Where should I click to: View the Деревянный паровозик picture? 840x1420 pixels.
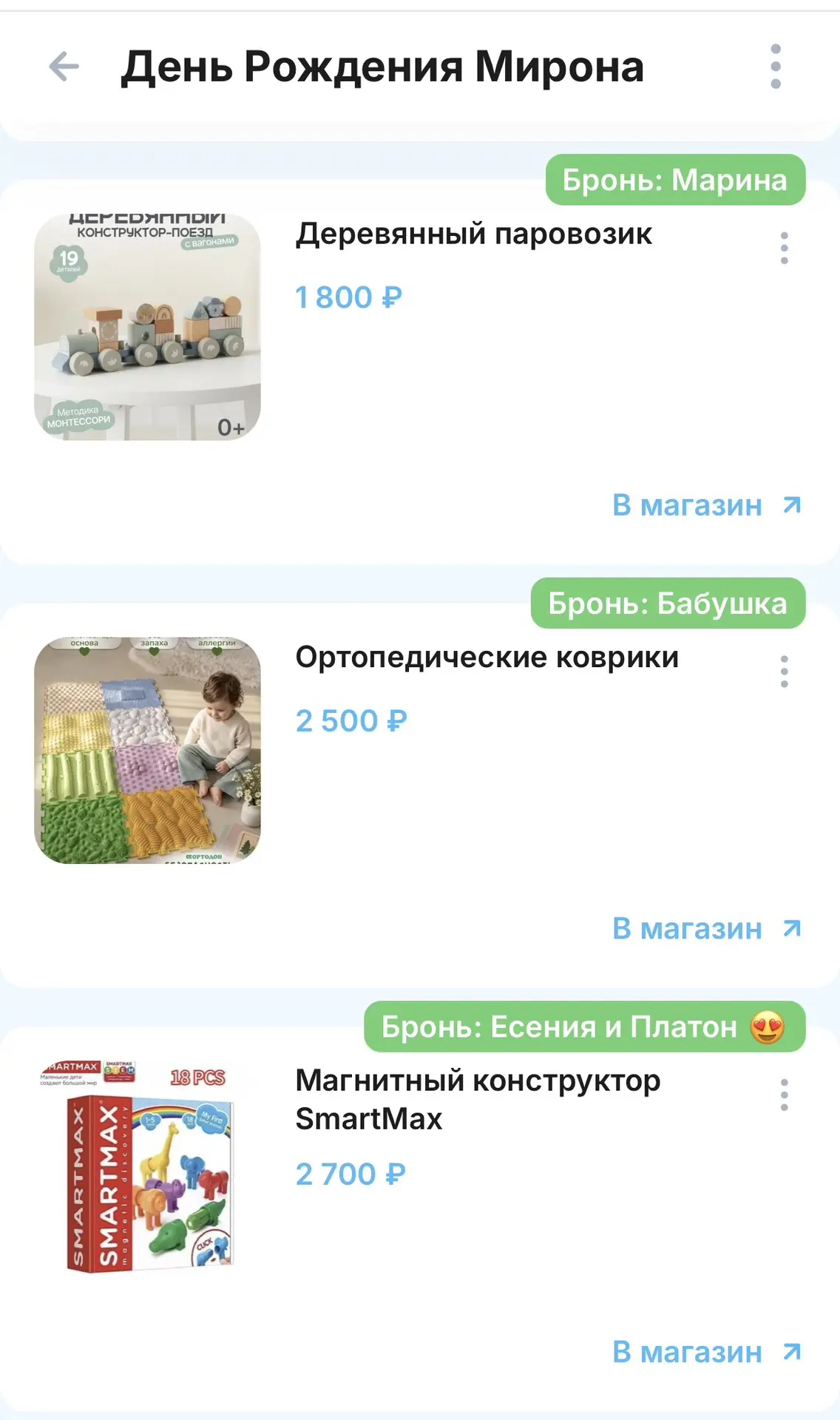(147, 327)
